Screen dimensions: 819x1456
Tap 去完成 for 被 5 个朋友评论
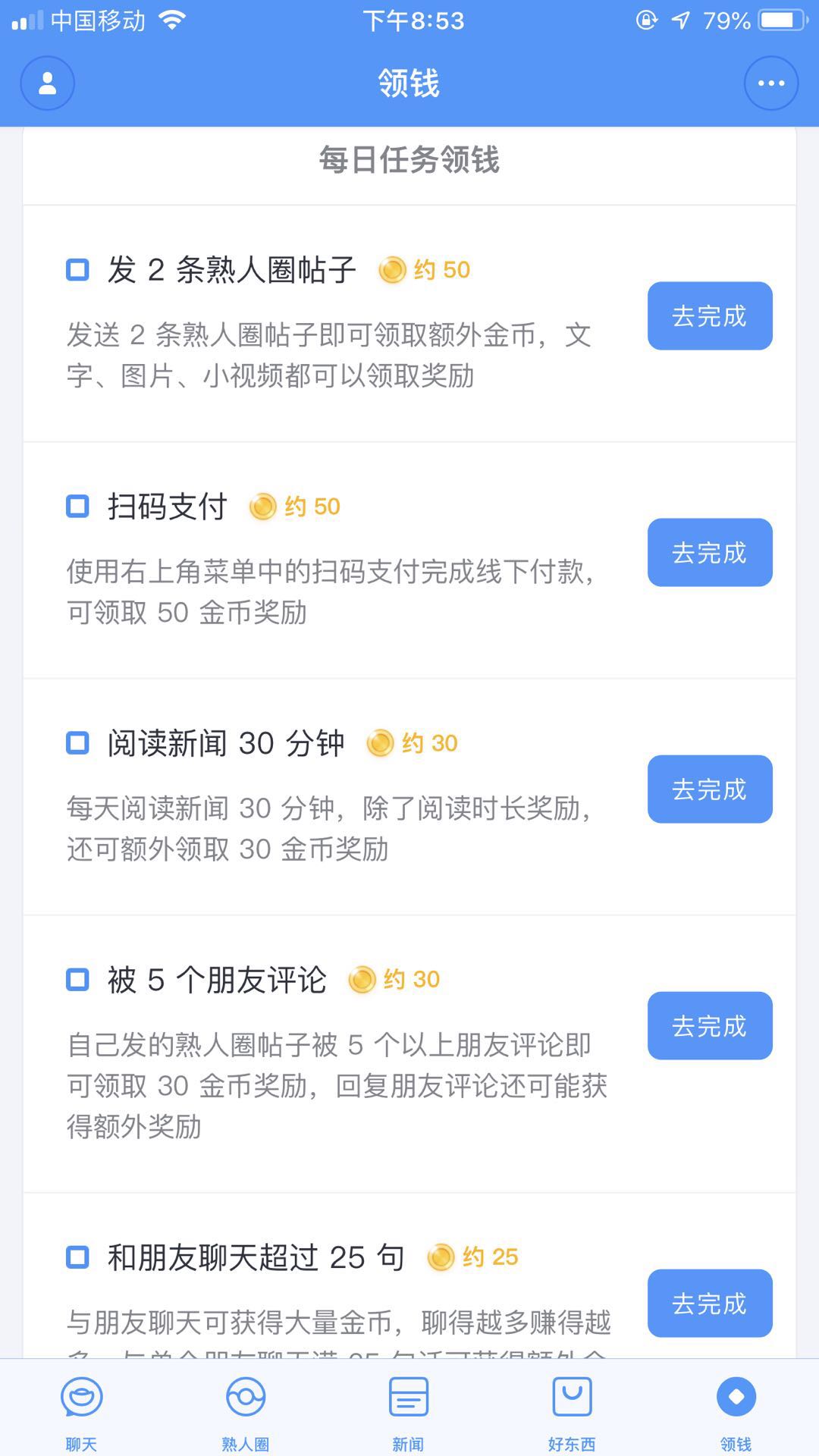click(x=710, y=1026)
